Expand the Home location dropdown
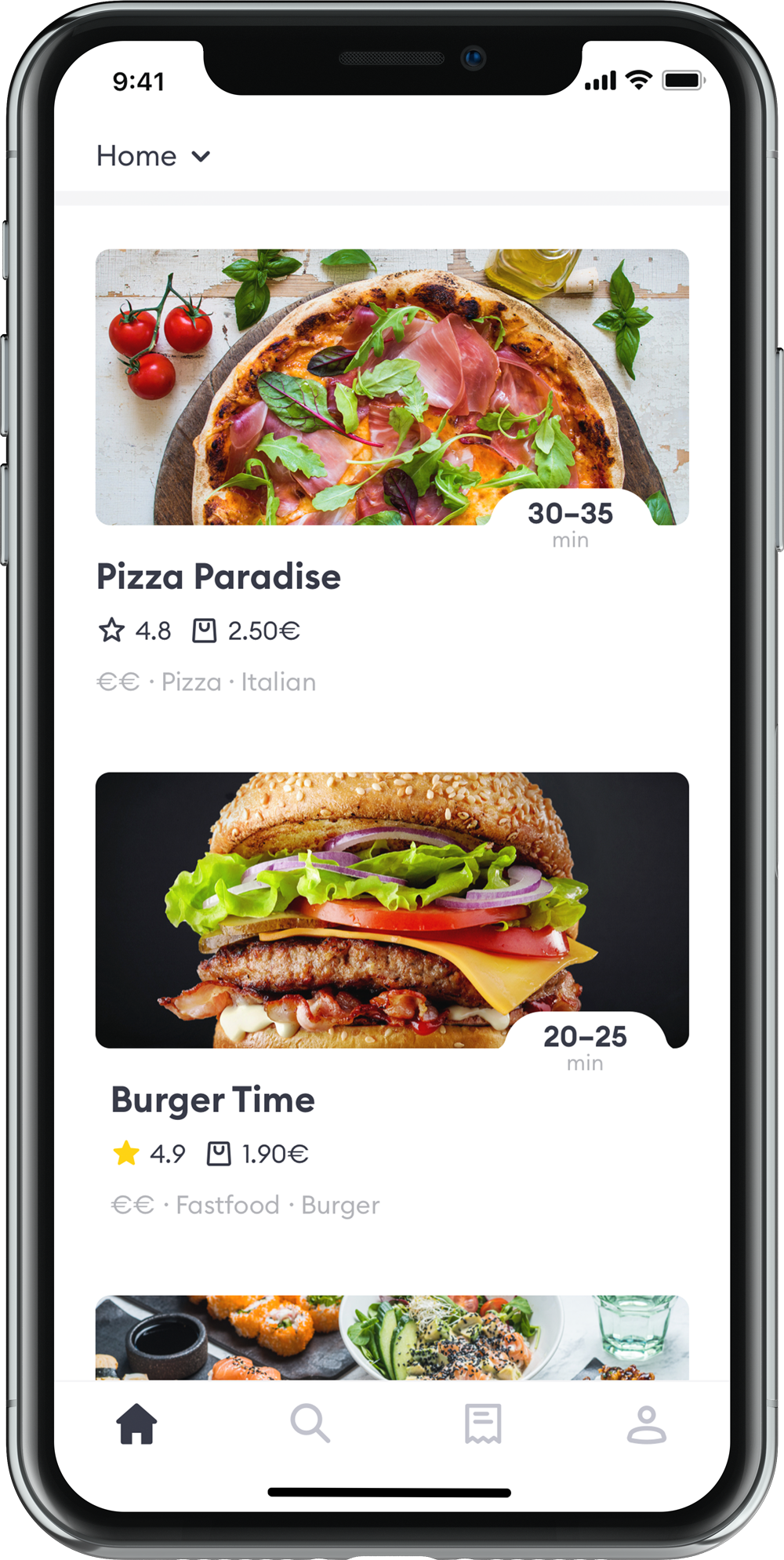784x1560 pixels. (154, 156)
